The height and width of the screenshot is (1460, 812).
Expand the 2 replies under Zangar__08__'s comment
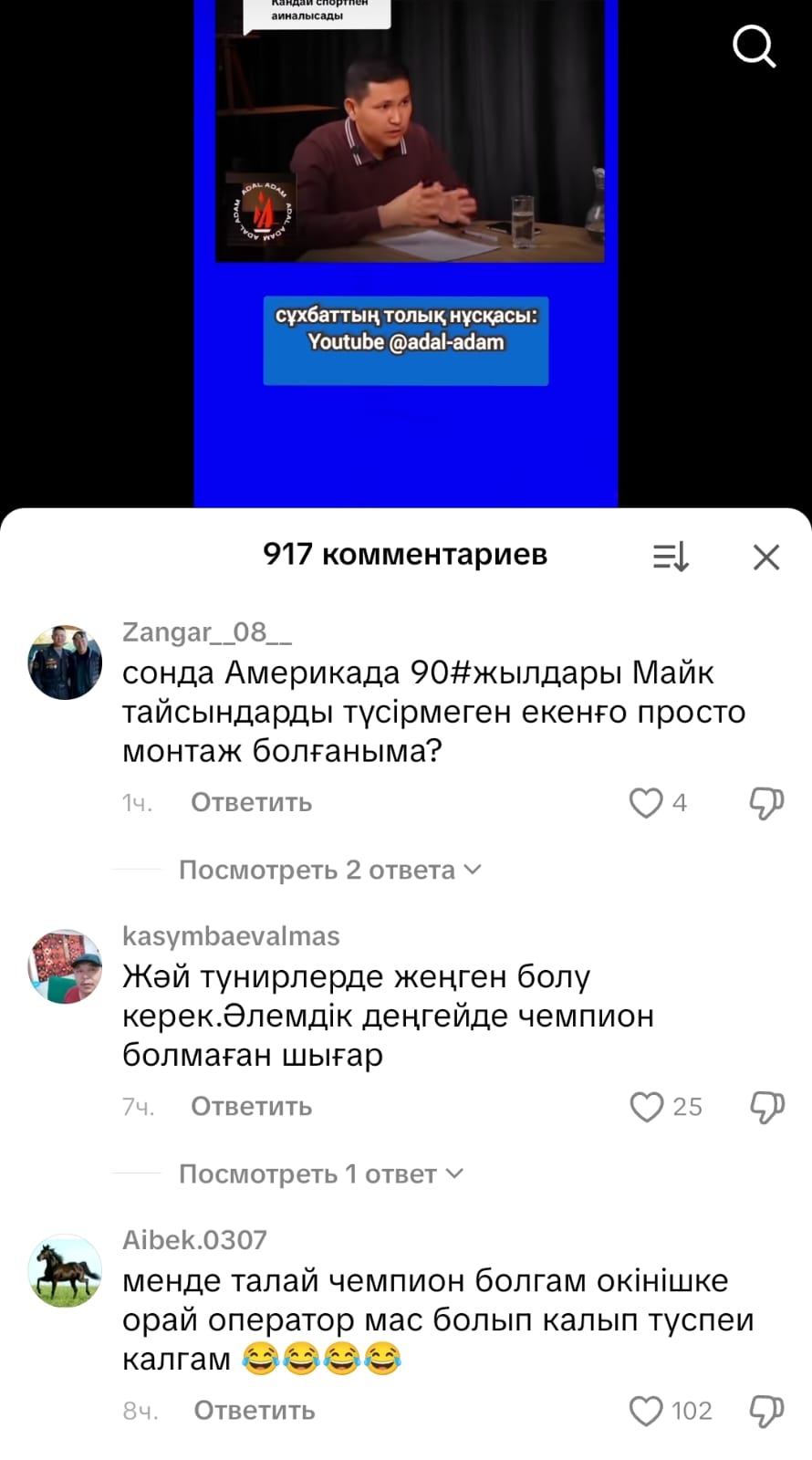(x=328, y=871)
